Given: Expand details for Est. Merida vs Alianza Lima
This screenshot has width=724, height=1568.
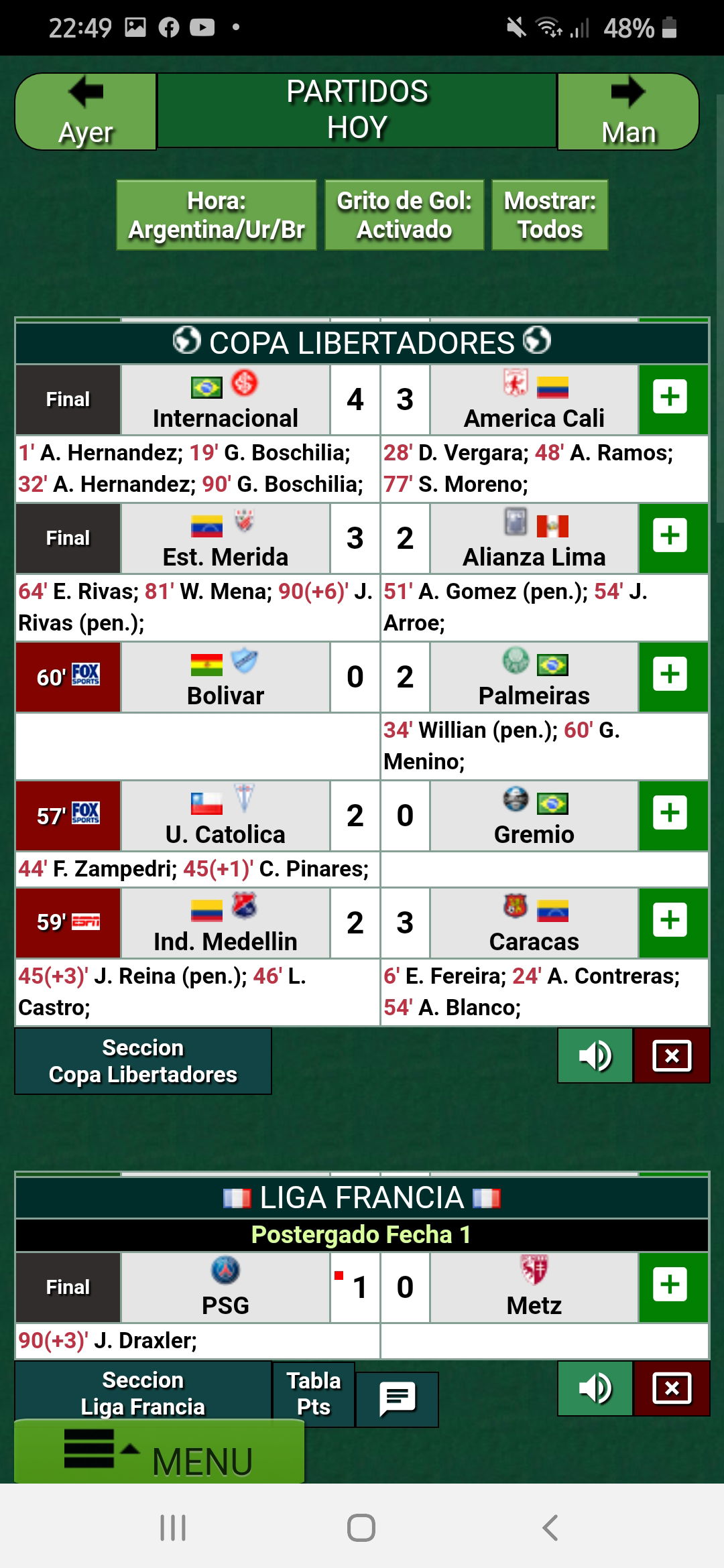Looking at the screenshot, I should click(673, 537).
